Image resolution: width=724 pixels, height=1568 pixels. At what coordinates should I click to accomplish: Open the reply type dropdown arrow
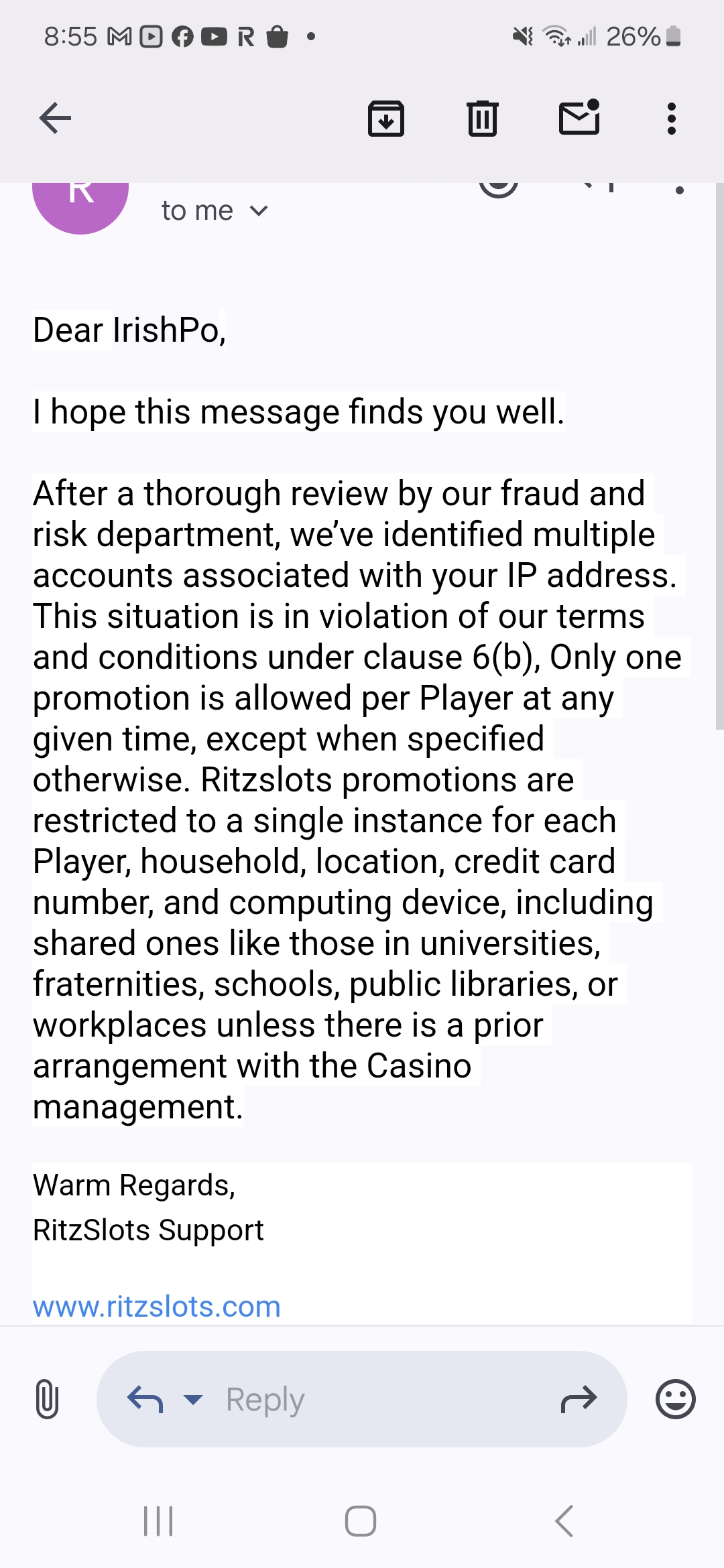(x=193, y=1399)
